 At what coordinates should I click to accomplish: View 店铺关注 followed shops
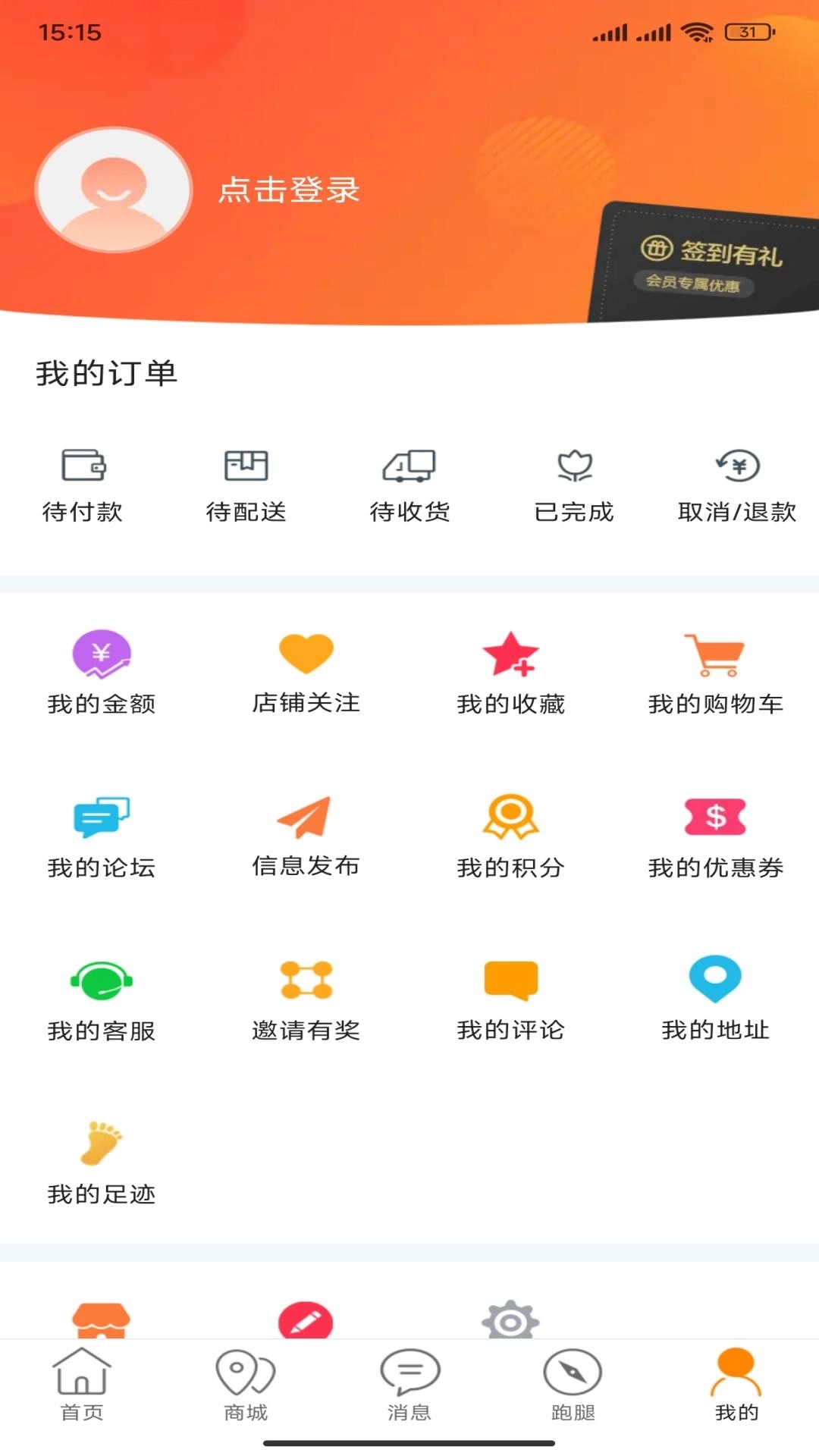tap(306, 671)
